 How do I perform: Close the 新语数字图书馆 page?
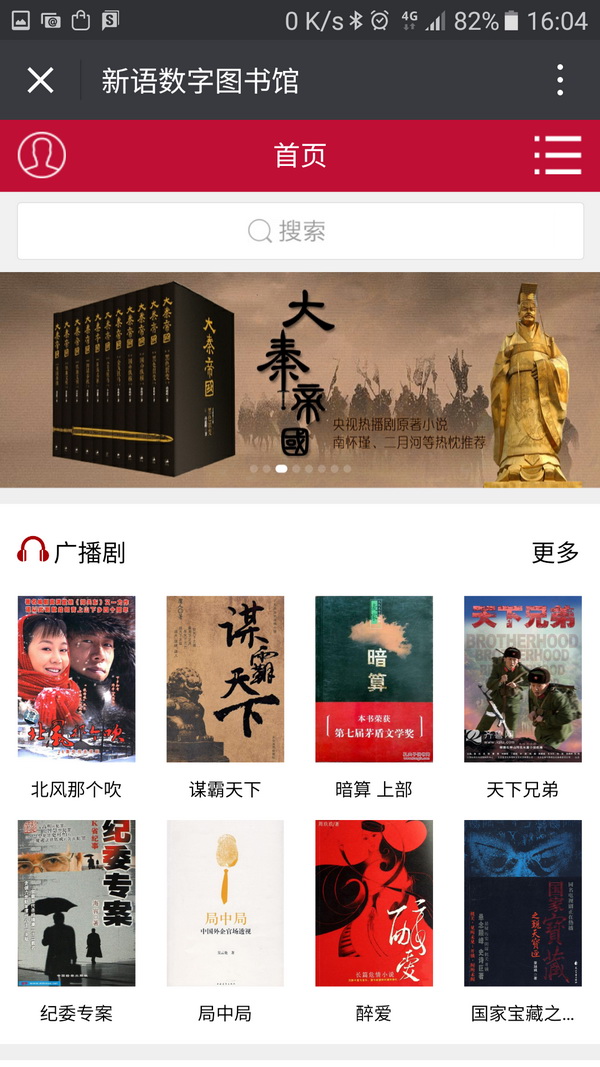tap(40, 80)
